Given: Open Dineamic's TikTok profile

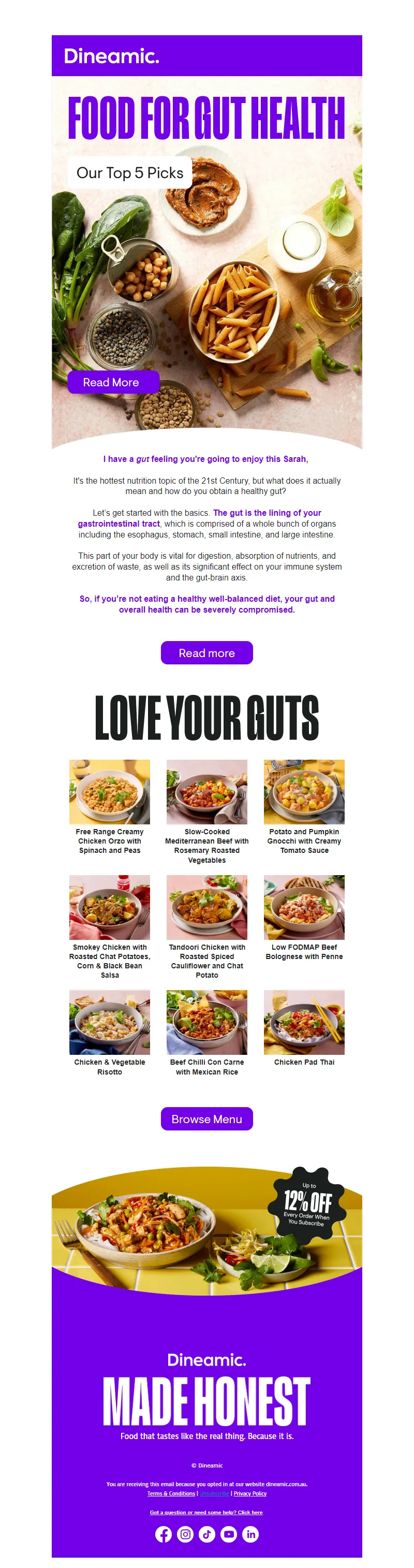Looking at the screenshot, I should 206,1534.
